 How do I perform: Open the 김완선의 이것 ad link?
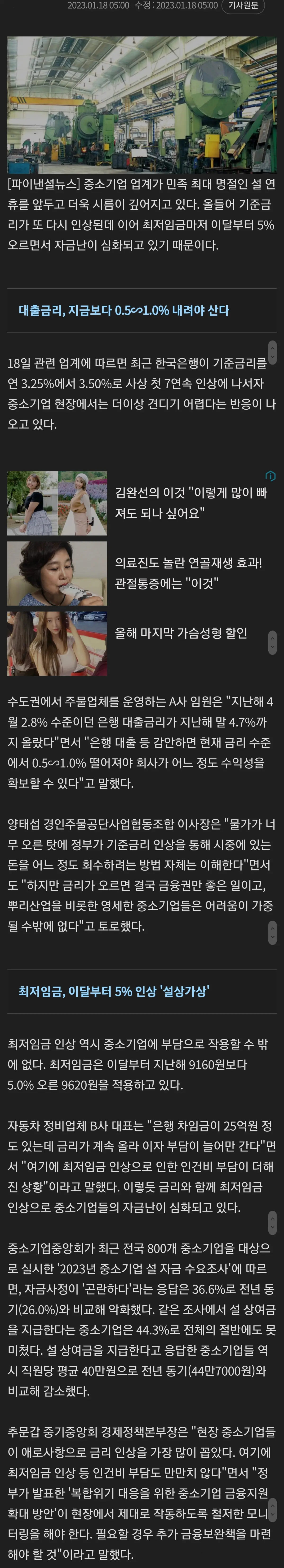point(191,502)
